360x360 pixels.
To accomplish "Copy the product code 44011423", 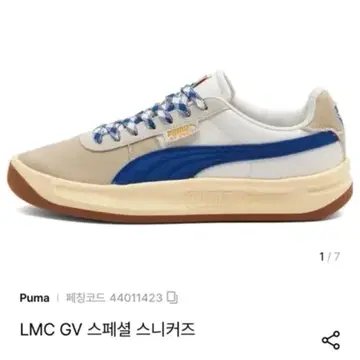I will click(x=172, y=298).
